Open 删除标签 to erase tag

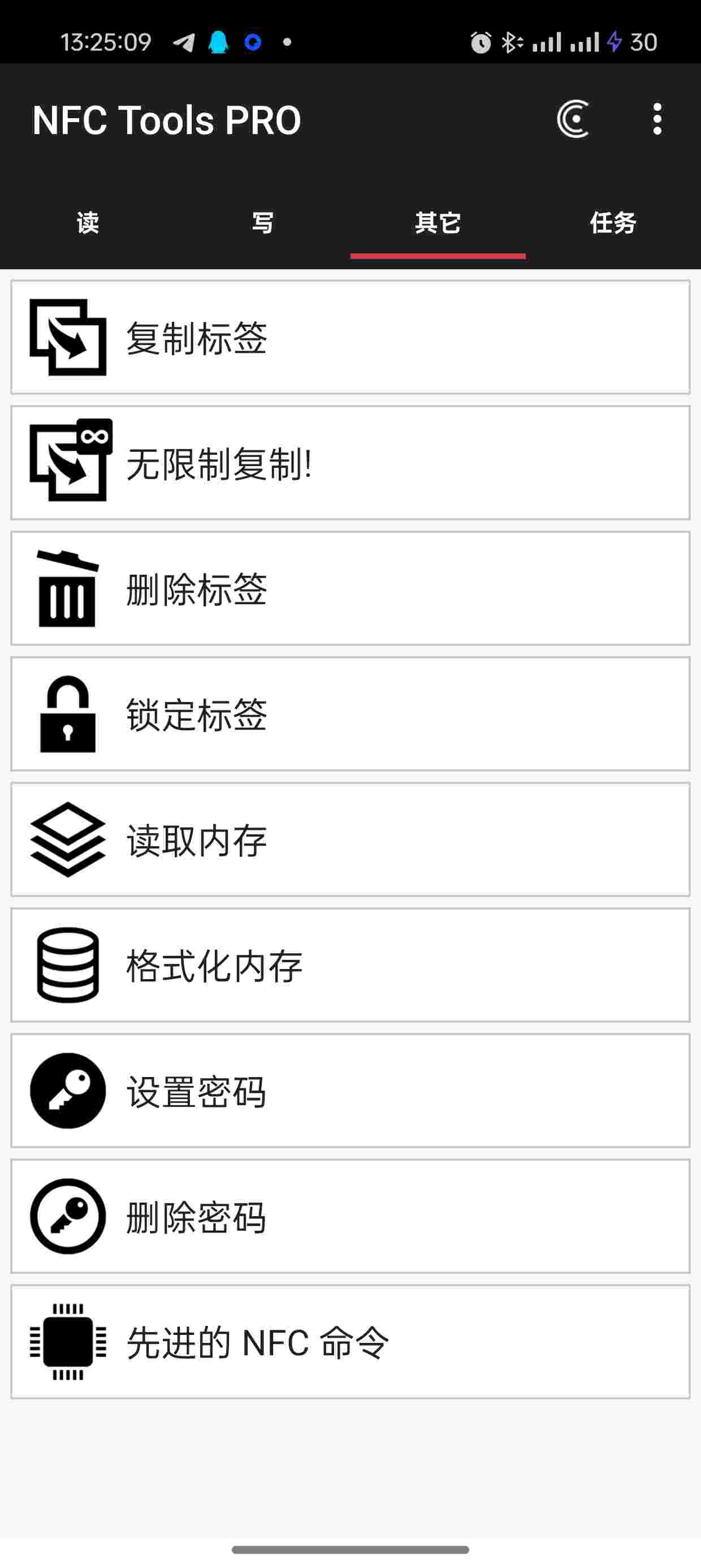[350, 589]
